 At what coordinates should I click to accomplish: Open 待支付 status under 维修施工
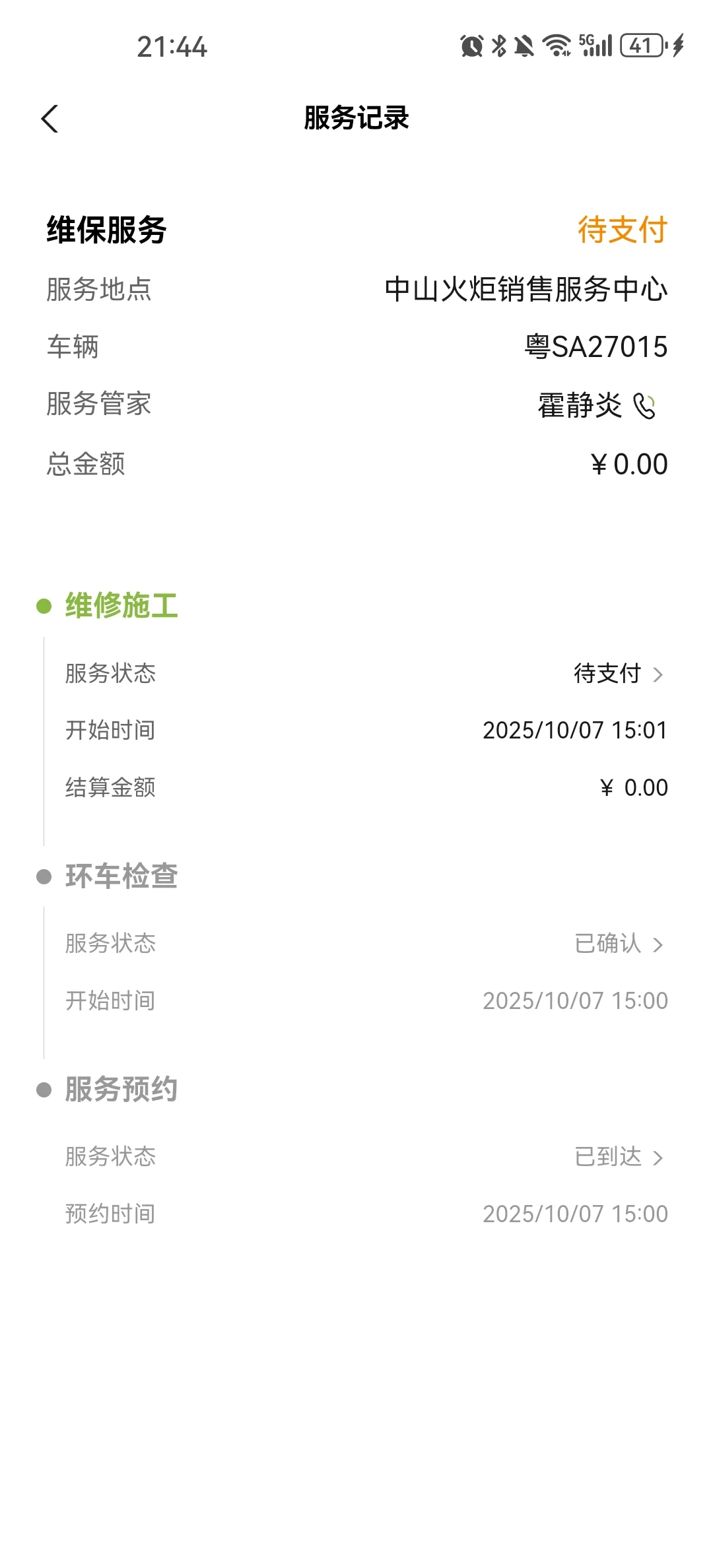click(x=619, y=674)
